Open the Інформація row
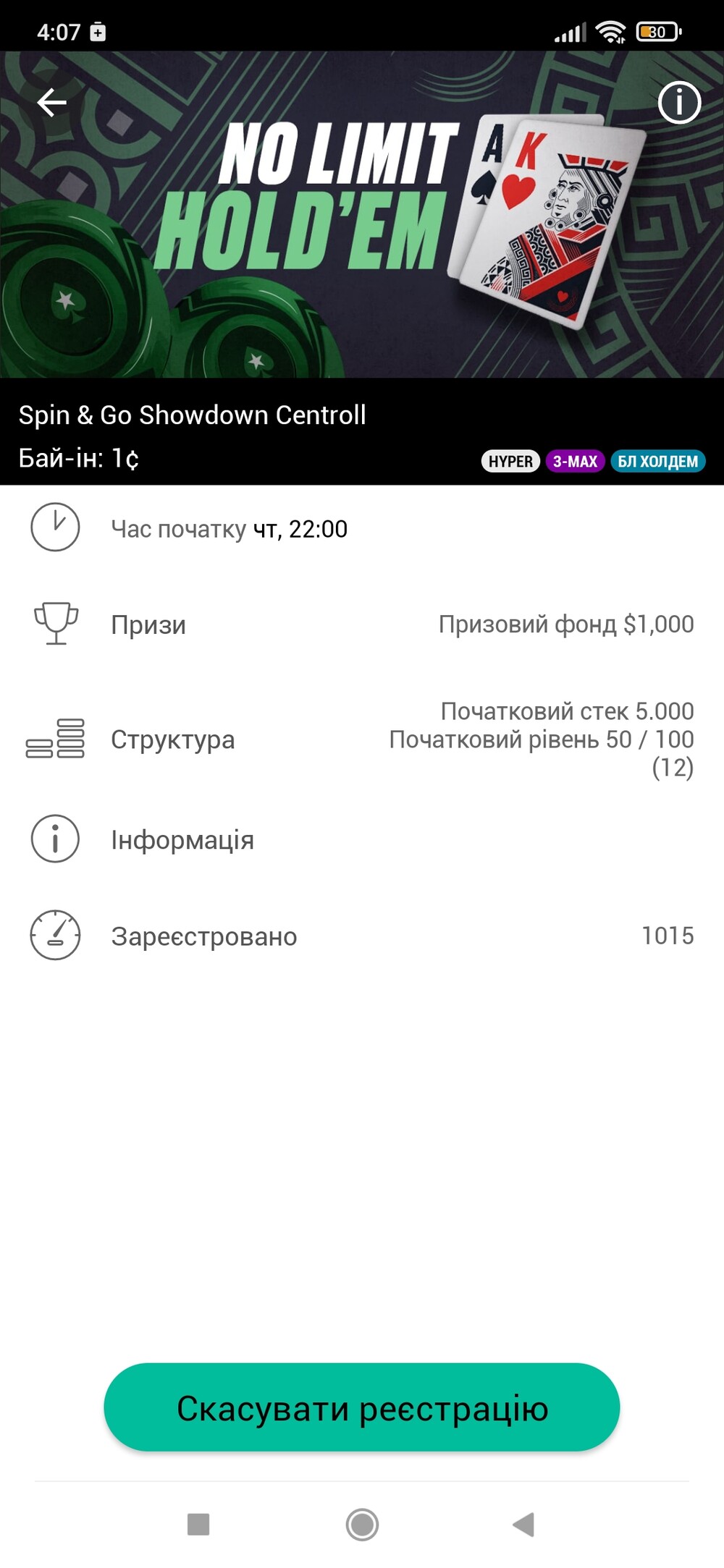 click(362, 839)
